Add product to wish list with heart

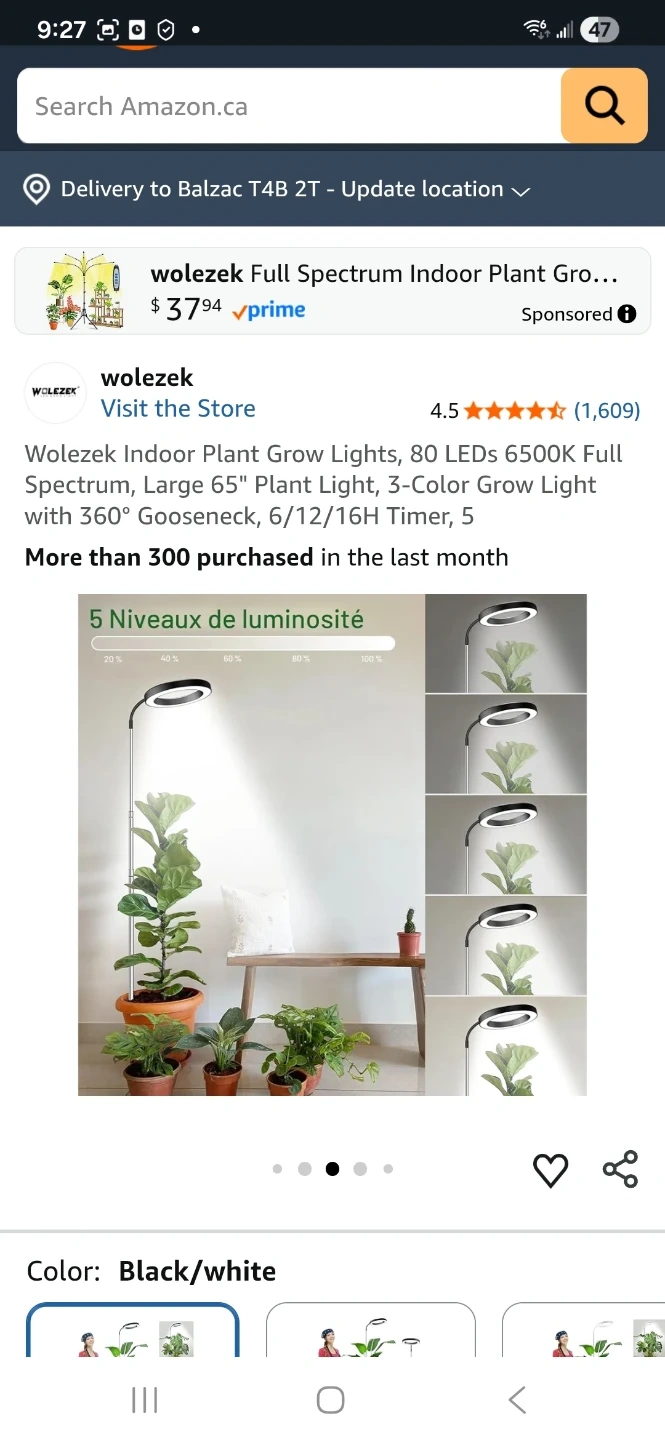[x=551, y=1169]
